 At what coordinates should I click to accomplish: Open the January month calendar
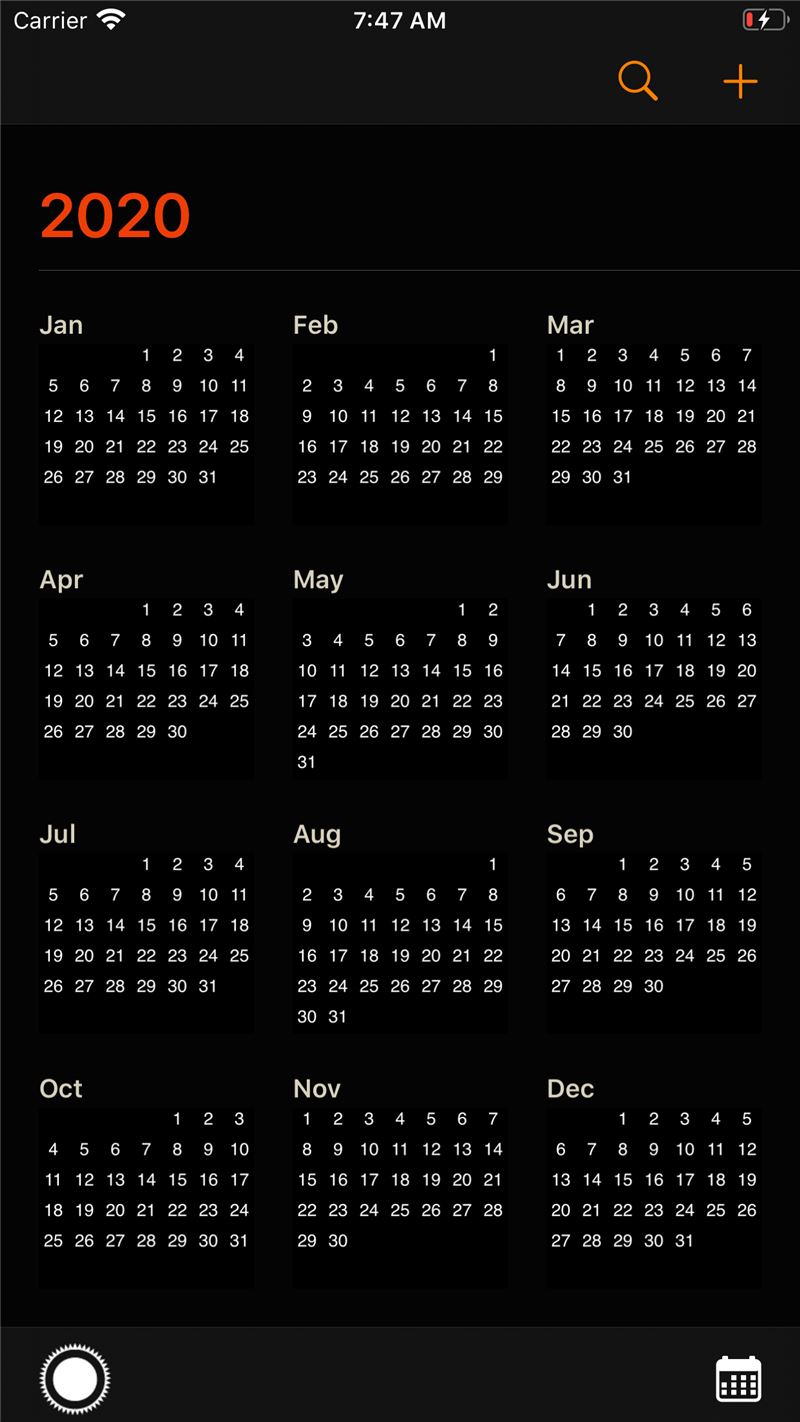pos(146,417)
